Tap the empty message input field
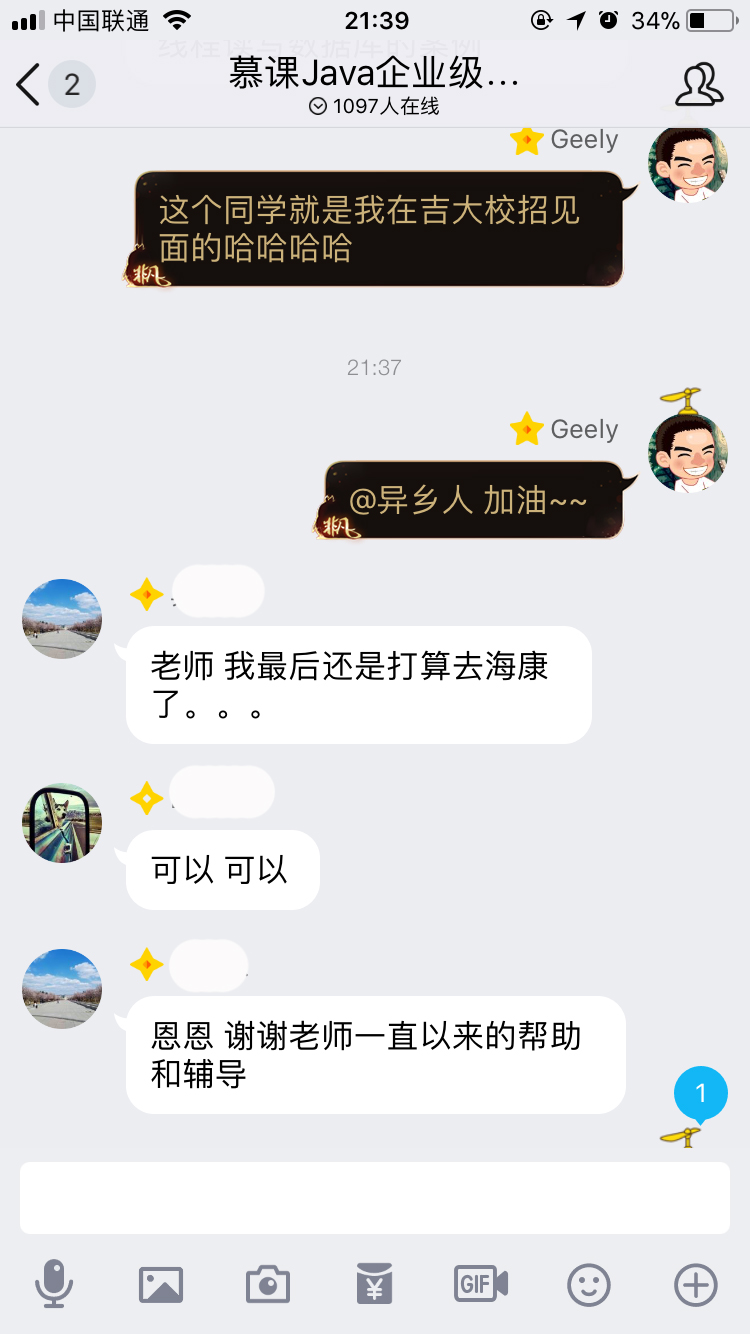Image resolution: width=750 pixels, height=1334 pixels. point(375,1197)
